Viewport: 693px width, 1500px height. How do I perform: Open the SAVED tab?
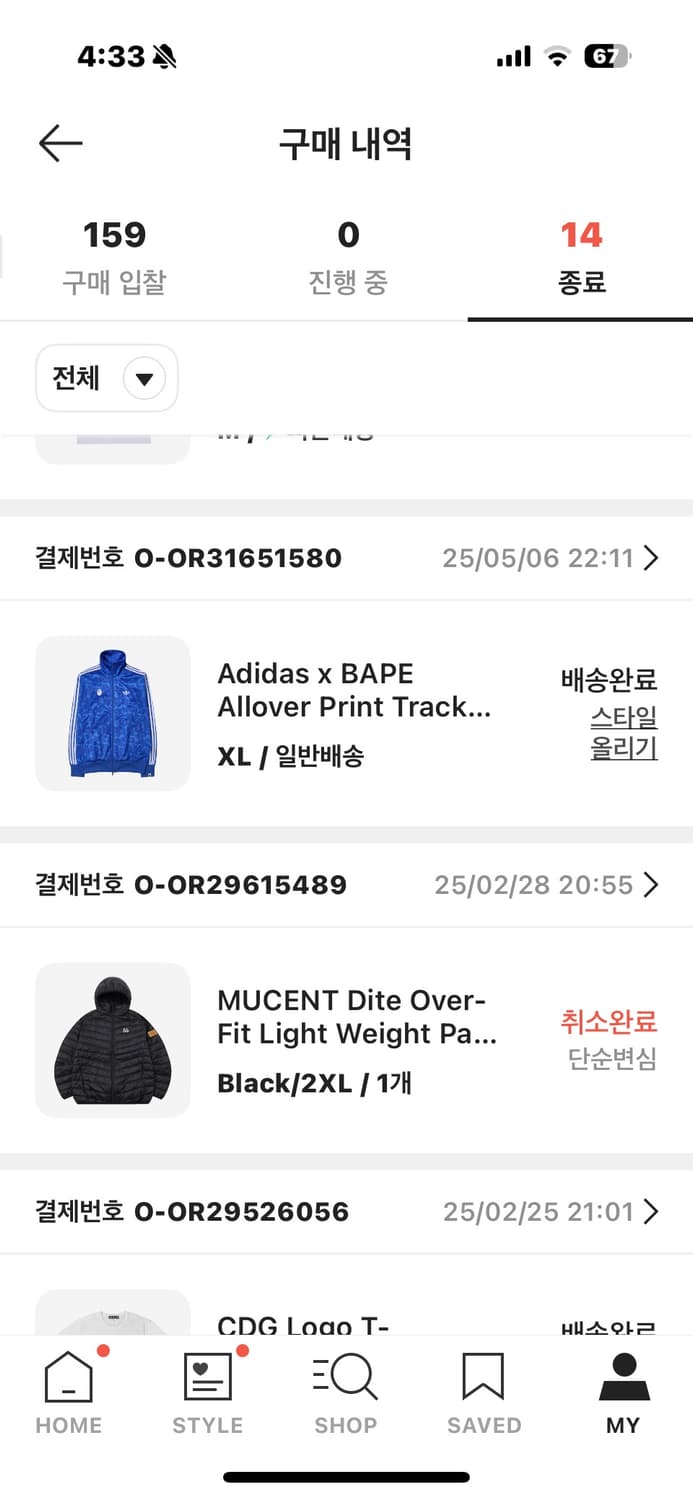(484, 1393)
